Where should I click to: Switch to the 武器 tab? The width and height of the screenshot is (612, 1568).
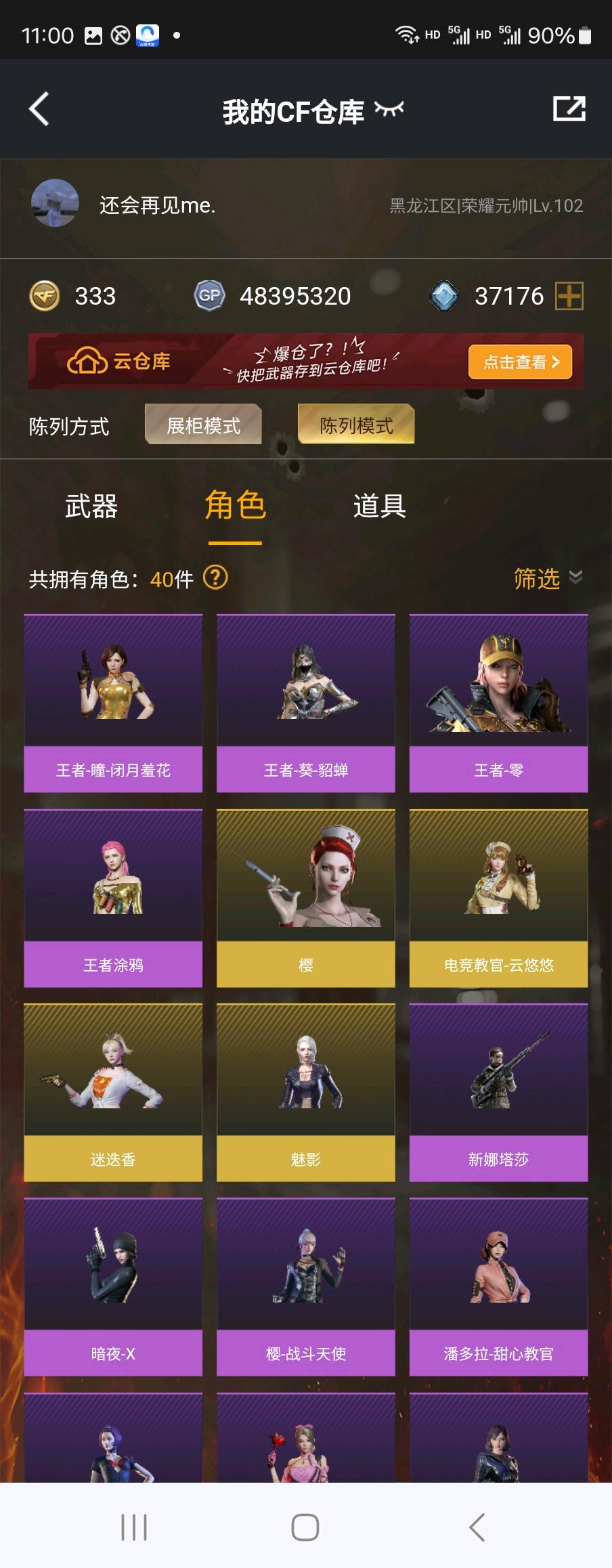click(x=91, y=506)
